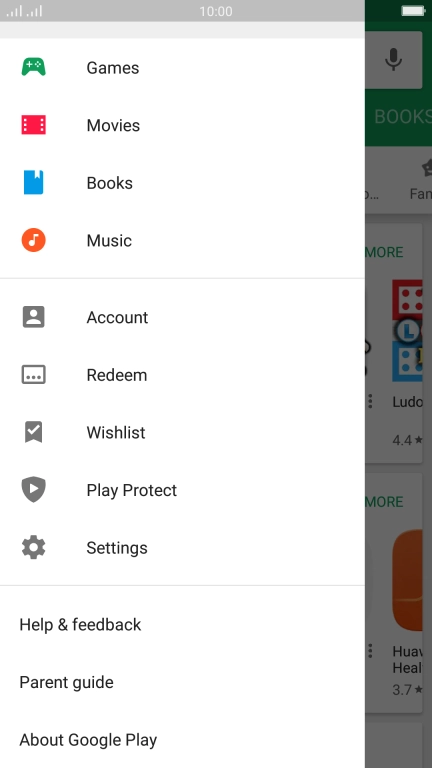Open the Games section
432x768 pixels.
coord(182,68)
